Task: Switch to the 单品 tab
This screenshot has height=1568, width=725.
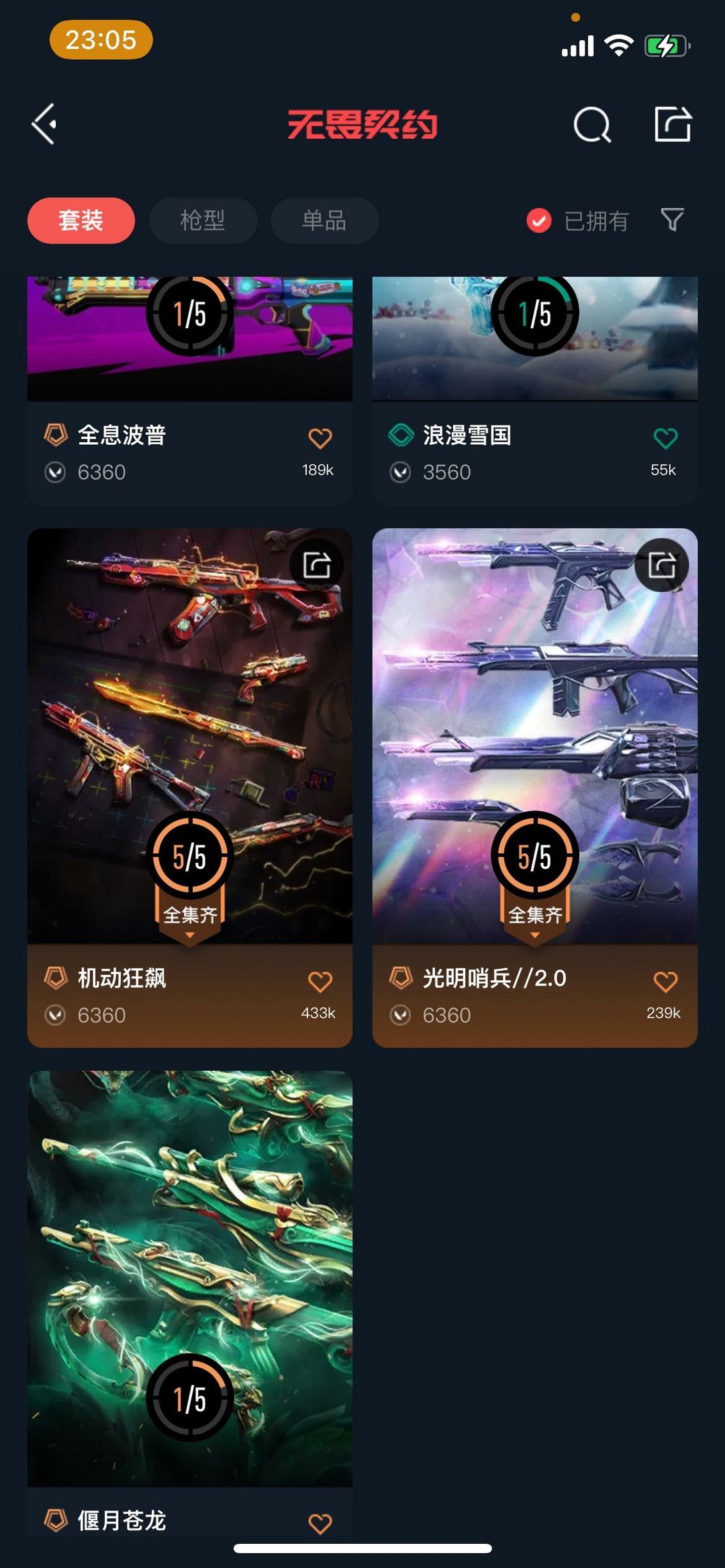Action: point(324,220)
